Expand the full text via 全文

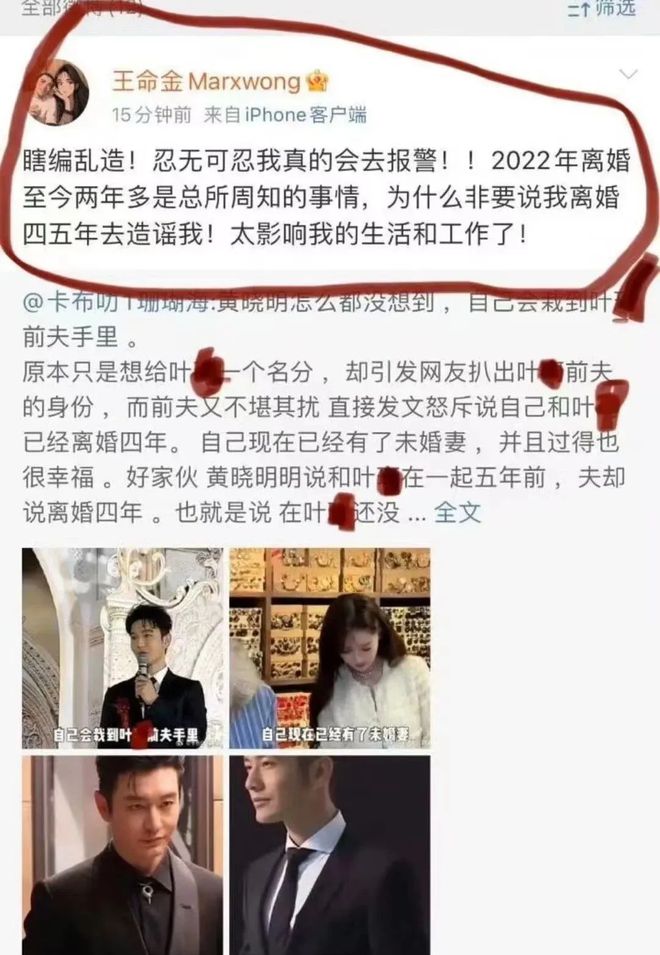point(459,513)
